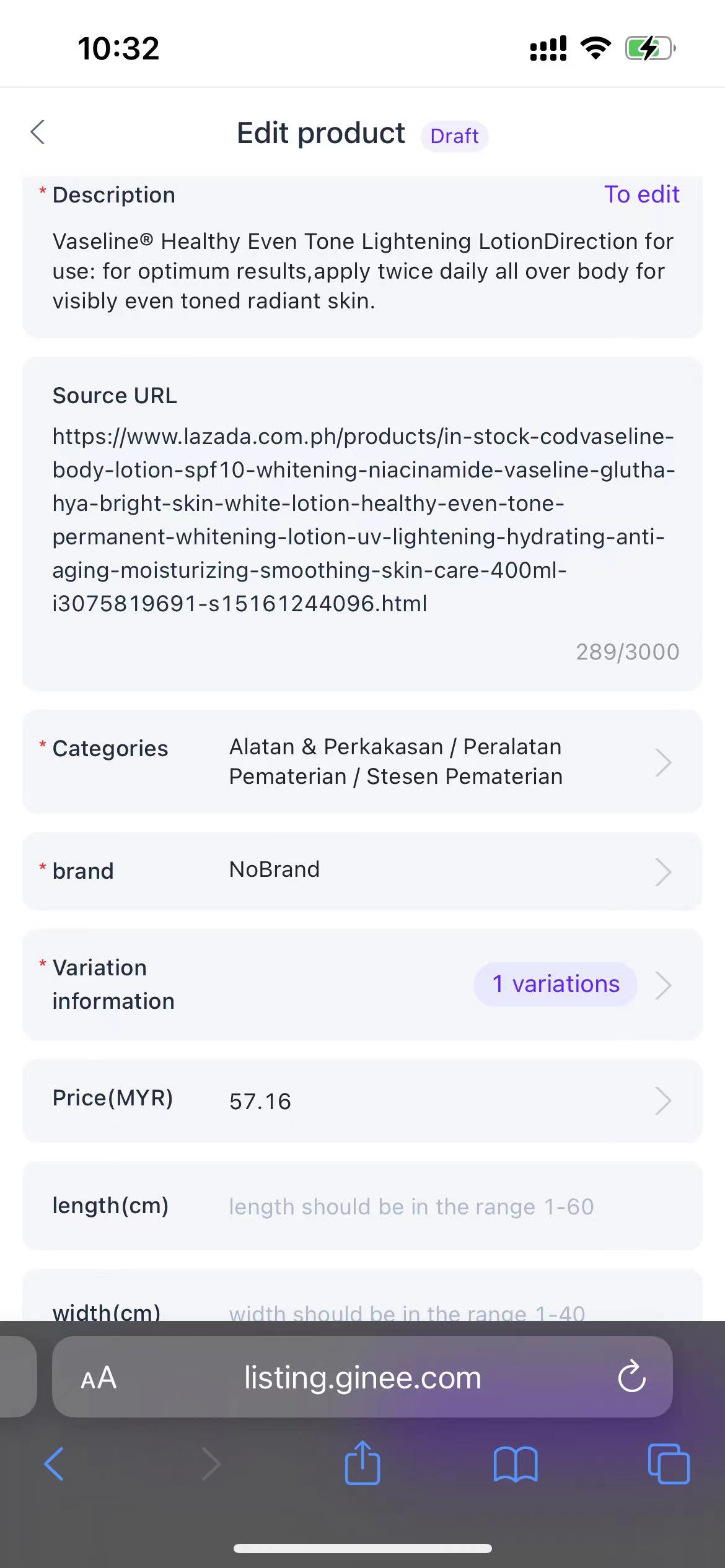Tap To edit for Description
The height and width of the screenshot is (1568, 725).
pyautogui.click(x=641, y=194)
